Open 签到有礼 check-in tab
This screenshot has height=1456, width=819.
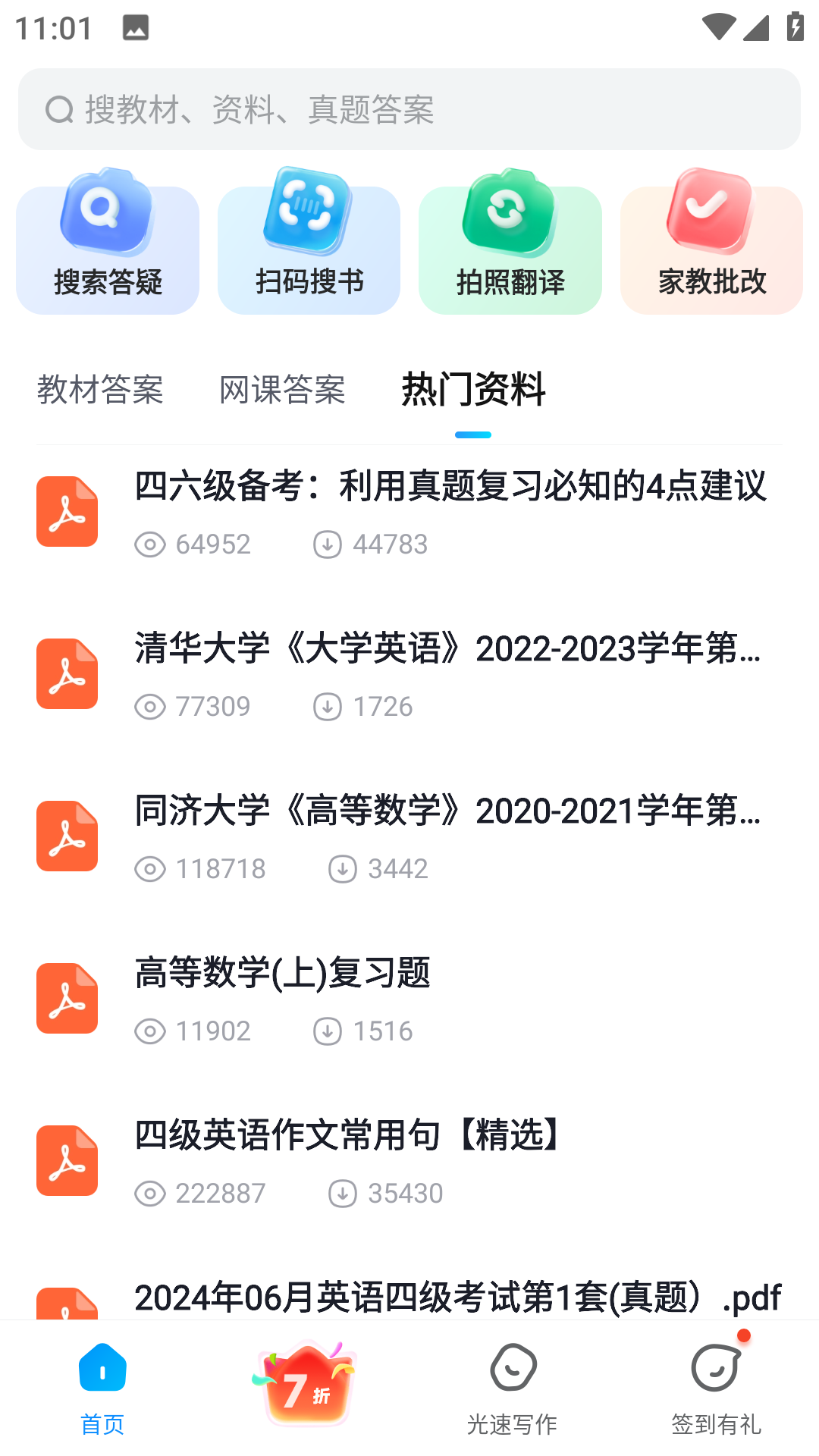pyautogui.click(x=717, y=1389)
